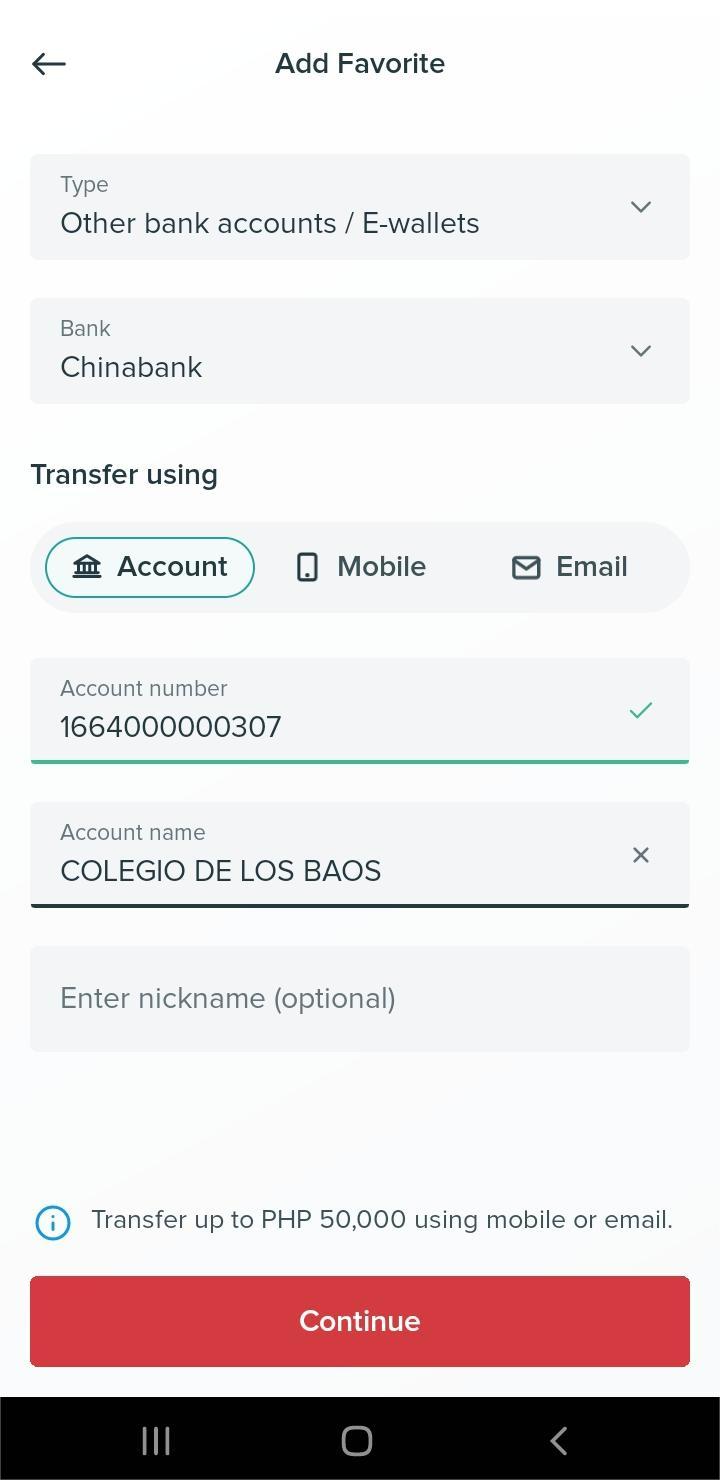Open recent apps from navigation bar
Image resolution: width=720 pixels, height=1480 pixels.
[156, 1441]
